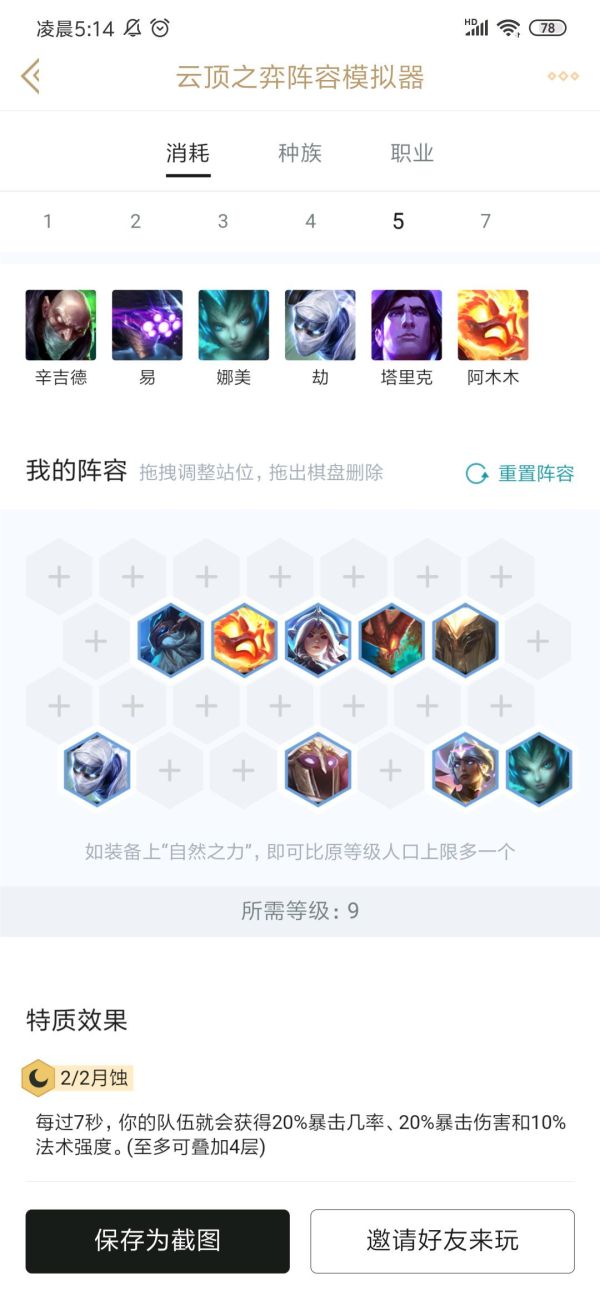Viewport: 600px width, 1300px height.
Task: Add champion 塔里克 to the lineup
Action: pos(406,325)
